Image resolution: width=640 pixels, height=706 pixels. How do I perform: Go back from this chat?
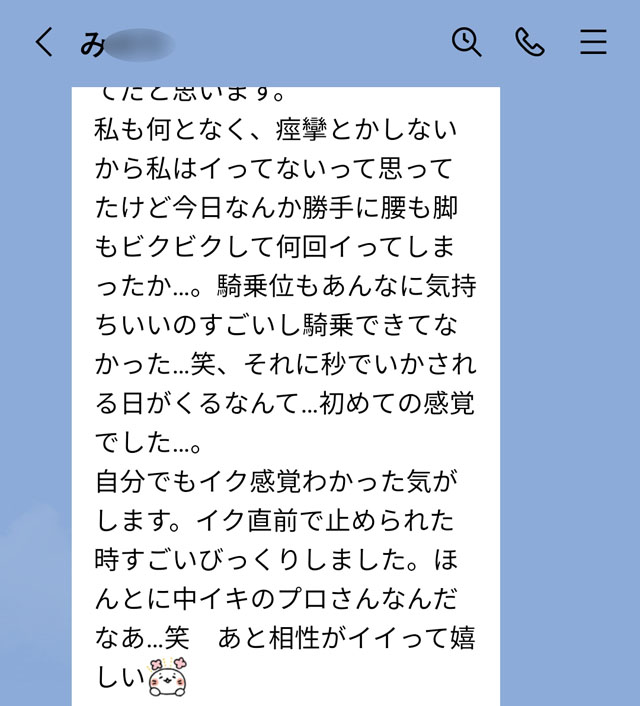pos(43,42)
